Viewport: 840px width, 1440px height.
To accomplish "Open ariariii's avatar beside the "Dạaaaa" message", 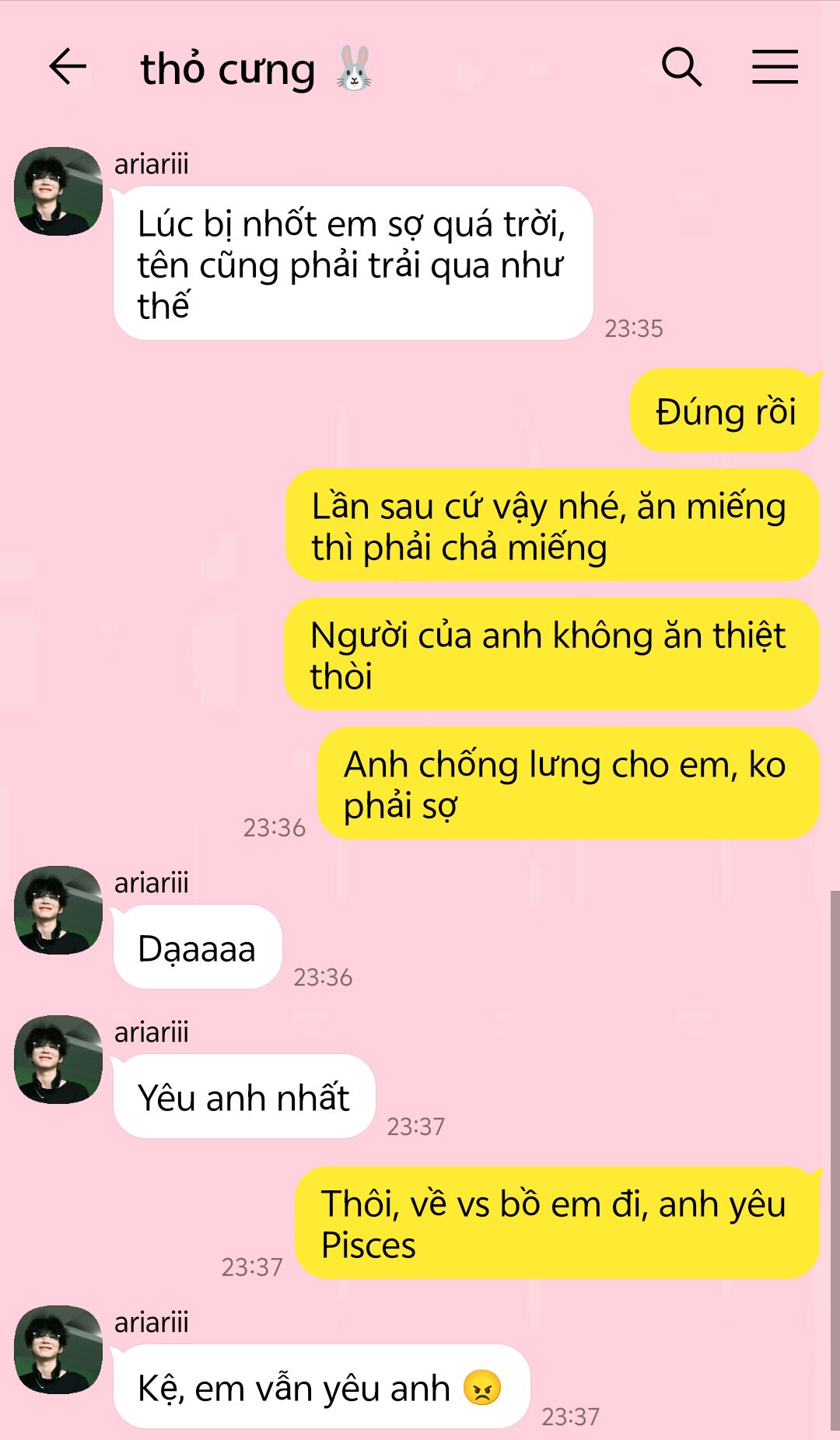I will point(58,910).
